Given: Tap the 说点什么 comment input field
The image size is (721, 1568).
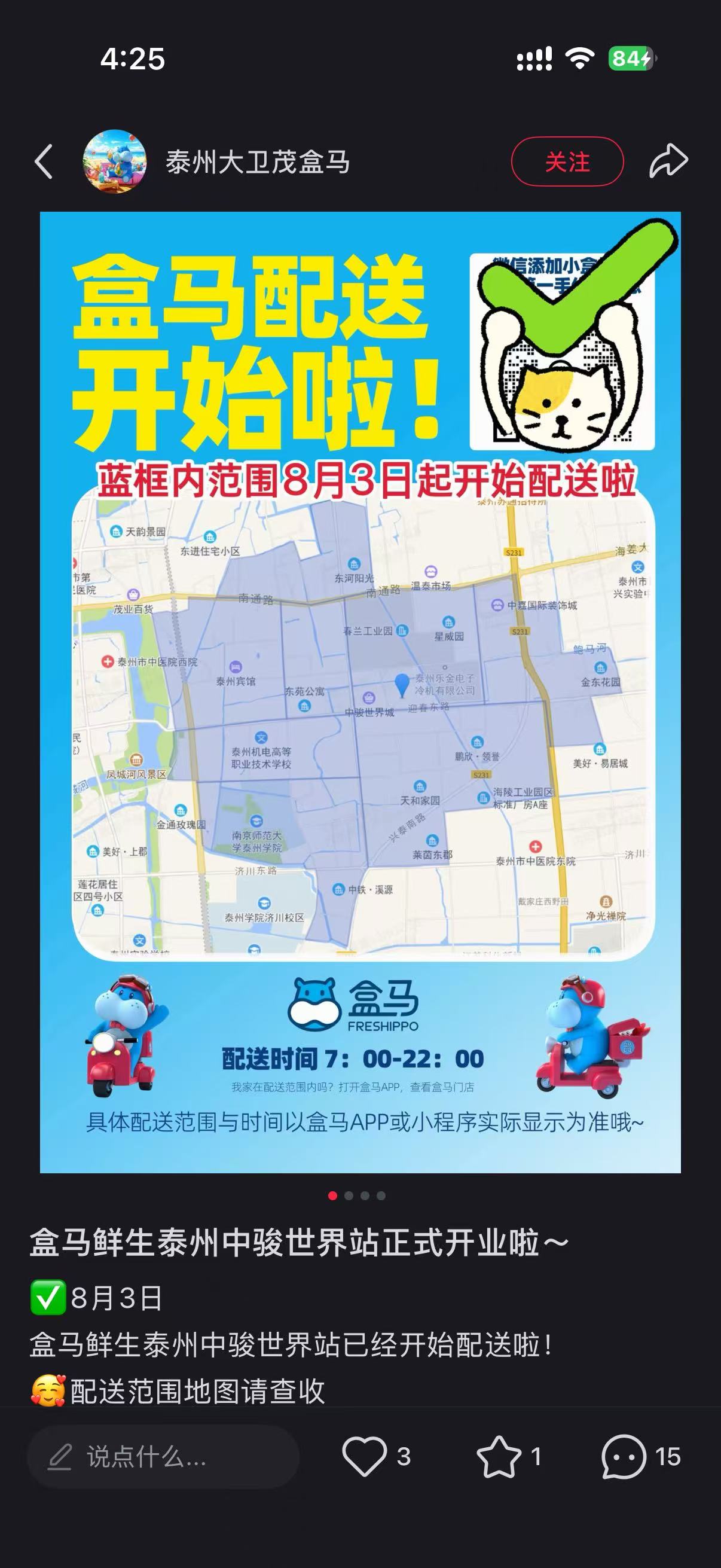Looking at the screenshot, I should coord(163,1457).
